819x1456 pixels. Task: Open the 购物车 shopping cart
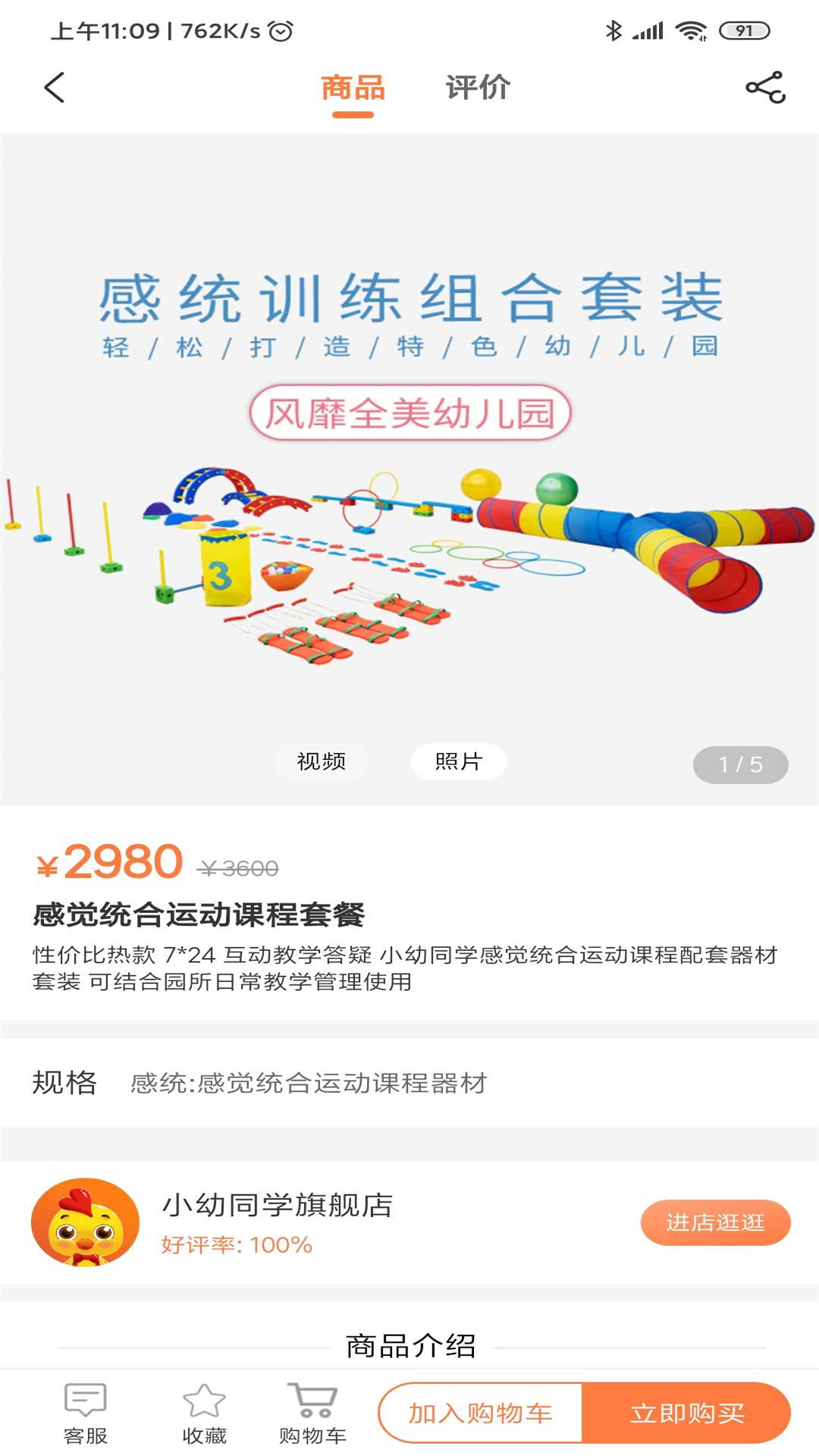pos(312,1413)
